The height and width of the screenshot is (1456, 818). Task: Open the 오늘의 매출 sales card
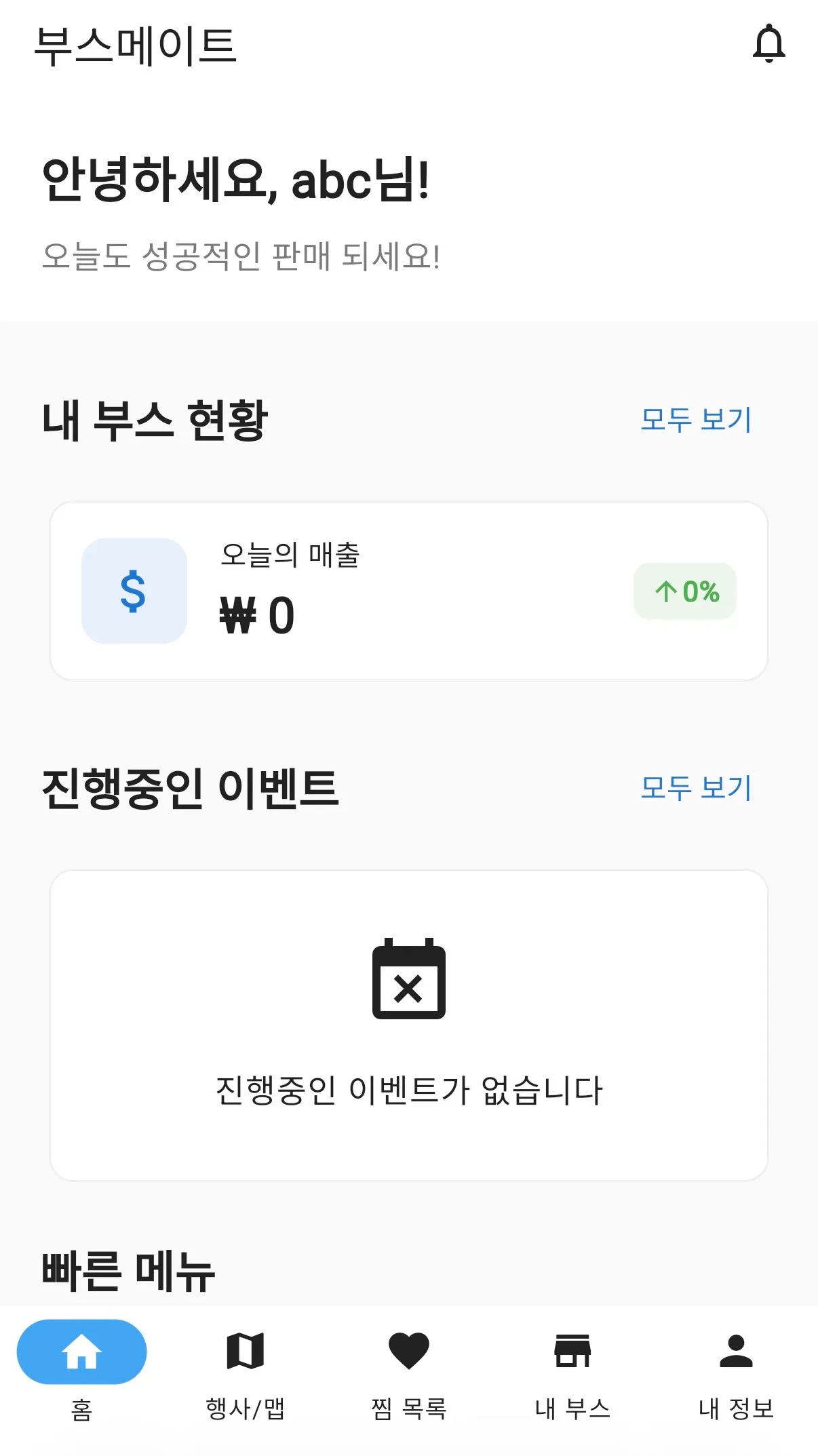[x=409, y=591]
